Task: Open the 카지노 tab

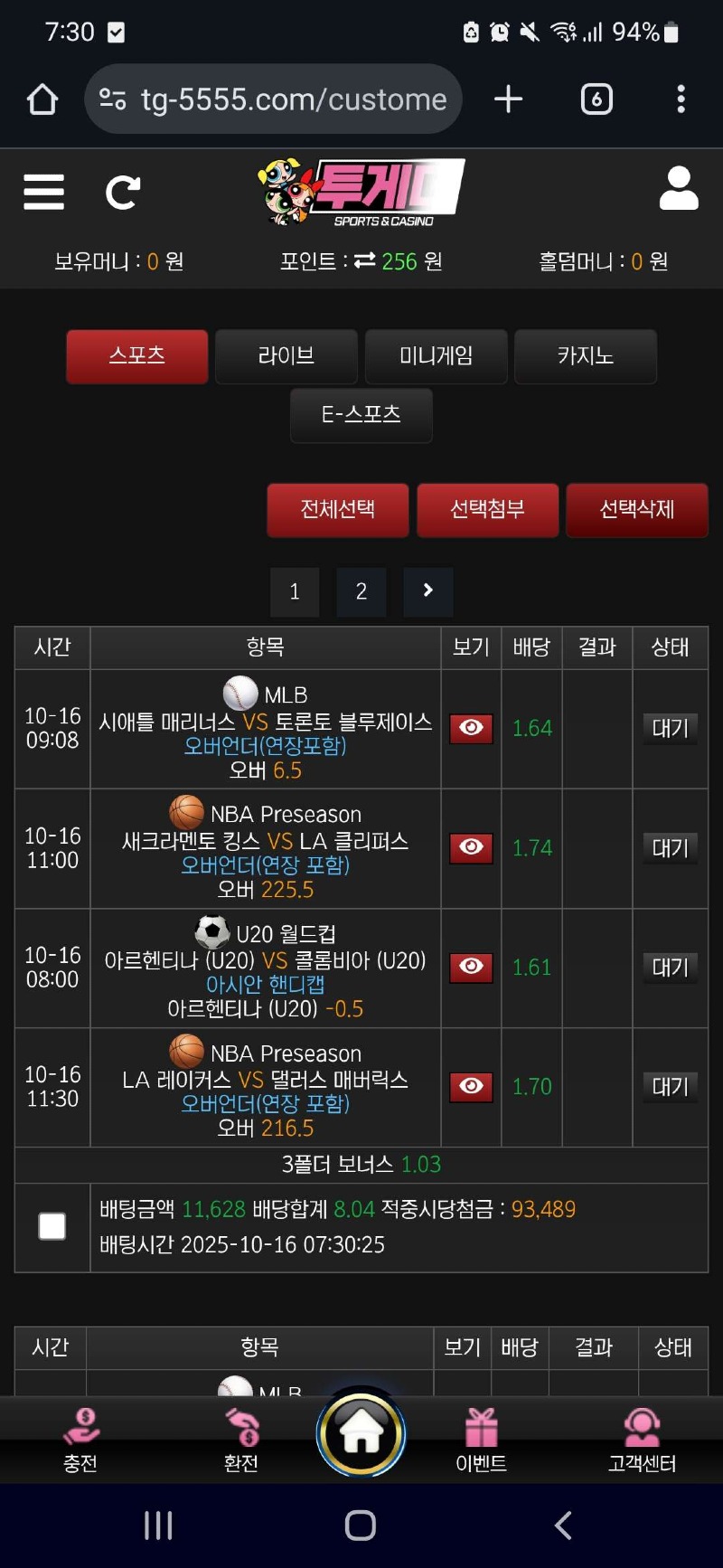Action: click(585, 356)
